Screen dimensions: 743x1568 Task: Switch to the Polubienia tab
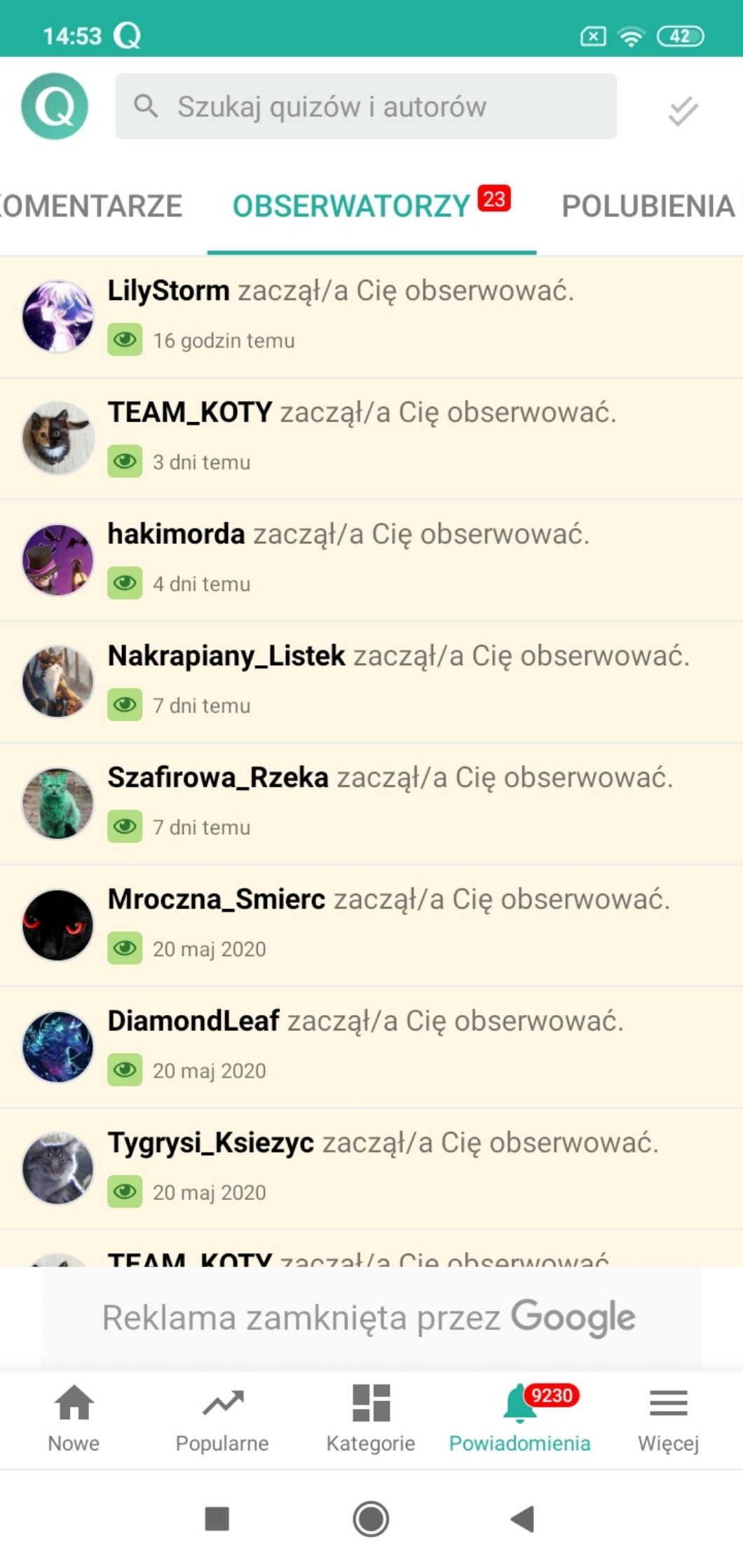click(x=648, y=206)
